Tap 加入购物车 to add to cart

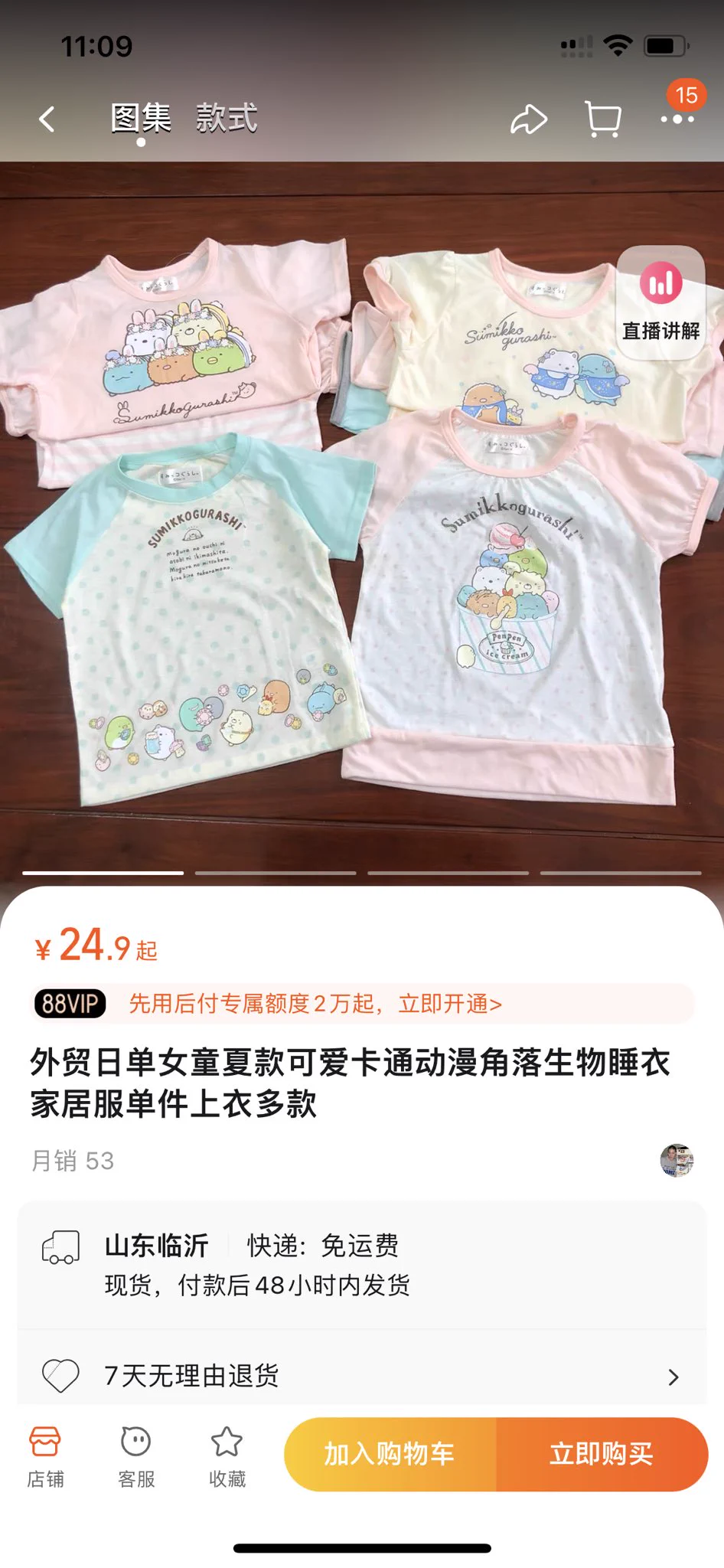(390, 1454)
